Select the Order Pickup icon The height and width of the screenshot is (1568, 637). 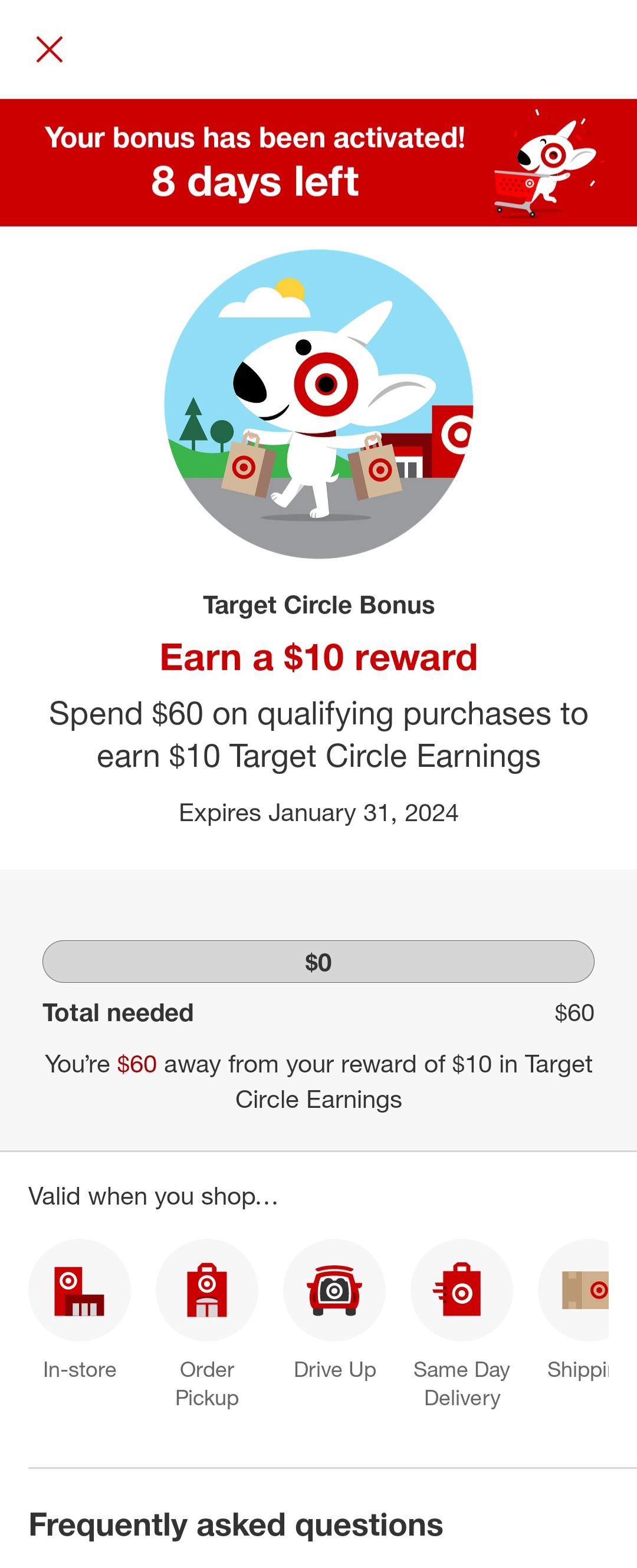pyautogui.click(x=208, y=1290)
